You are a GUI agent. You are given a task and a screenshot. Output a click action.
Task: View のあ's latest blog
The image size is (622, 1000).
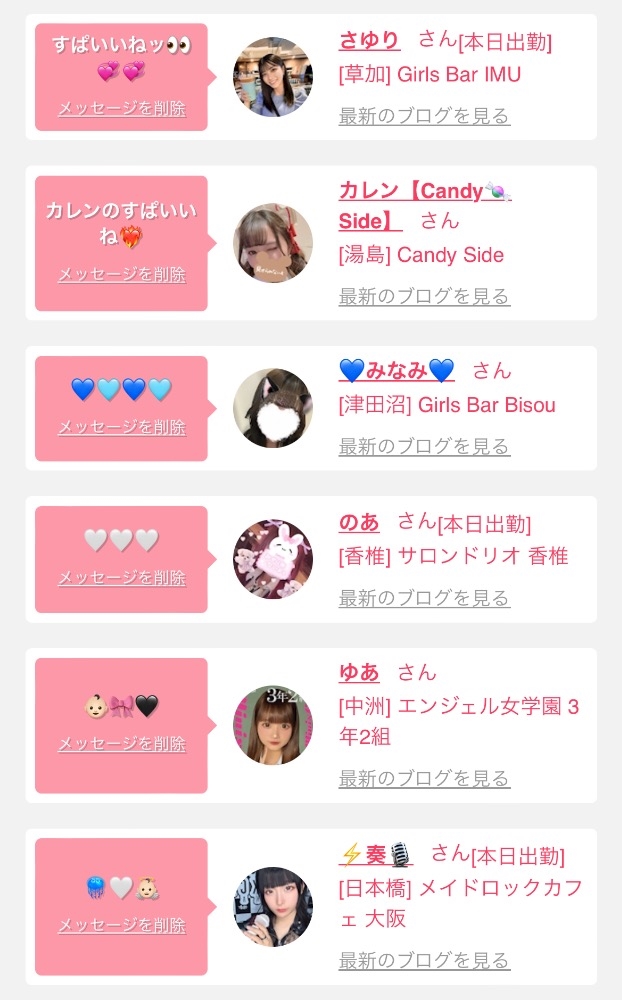coord(424,598)
